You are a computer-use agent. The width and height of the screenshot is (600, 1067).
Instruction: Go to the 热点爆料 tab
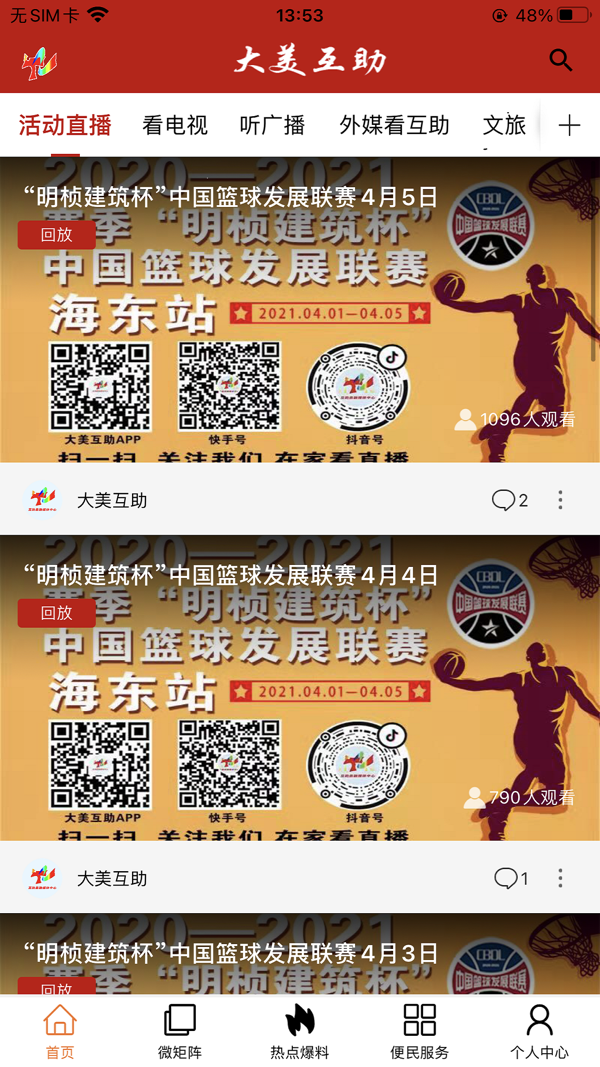300,1032
